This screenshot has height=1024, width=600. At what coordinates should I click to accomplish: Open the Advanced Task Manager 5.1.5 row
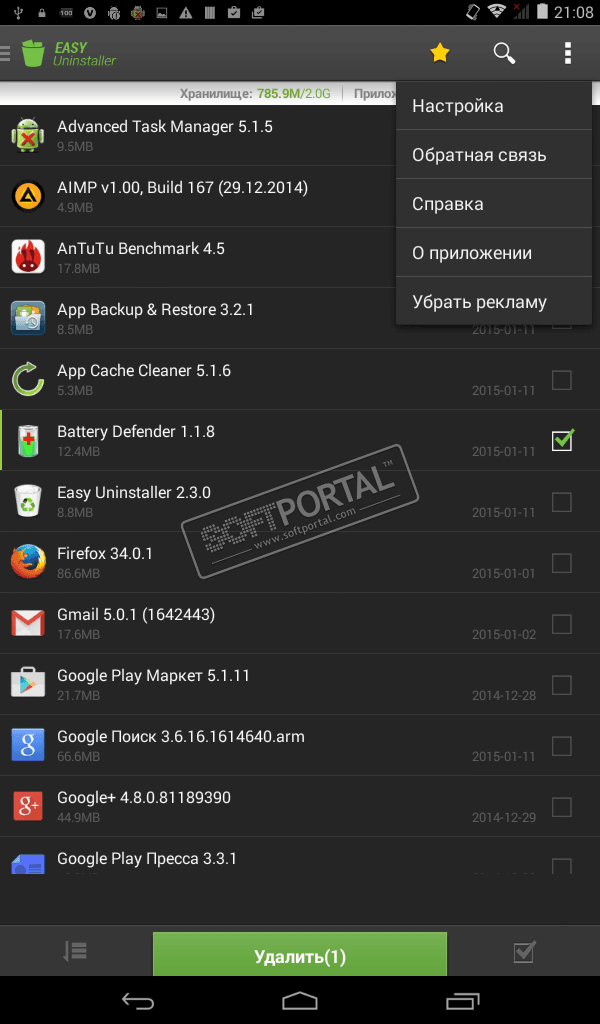click(200, 135)
